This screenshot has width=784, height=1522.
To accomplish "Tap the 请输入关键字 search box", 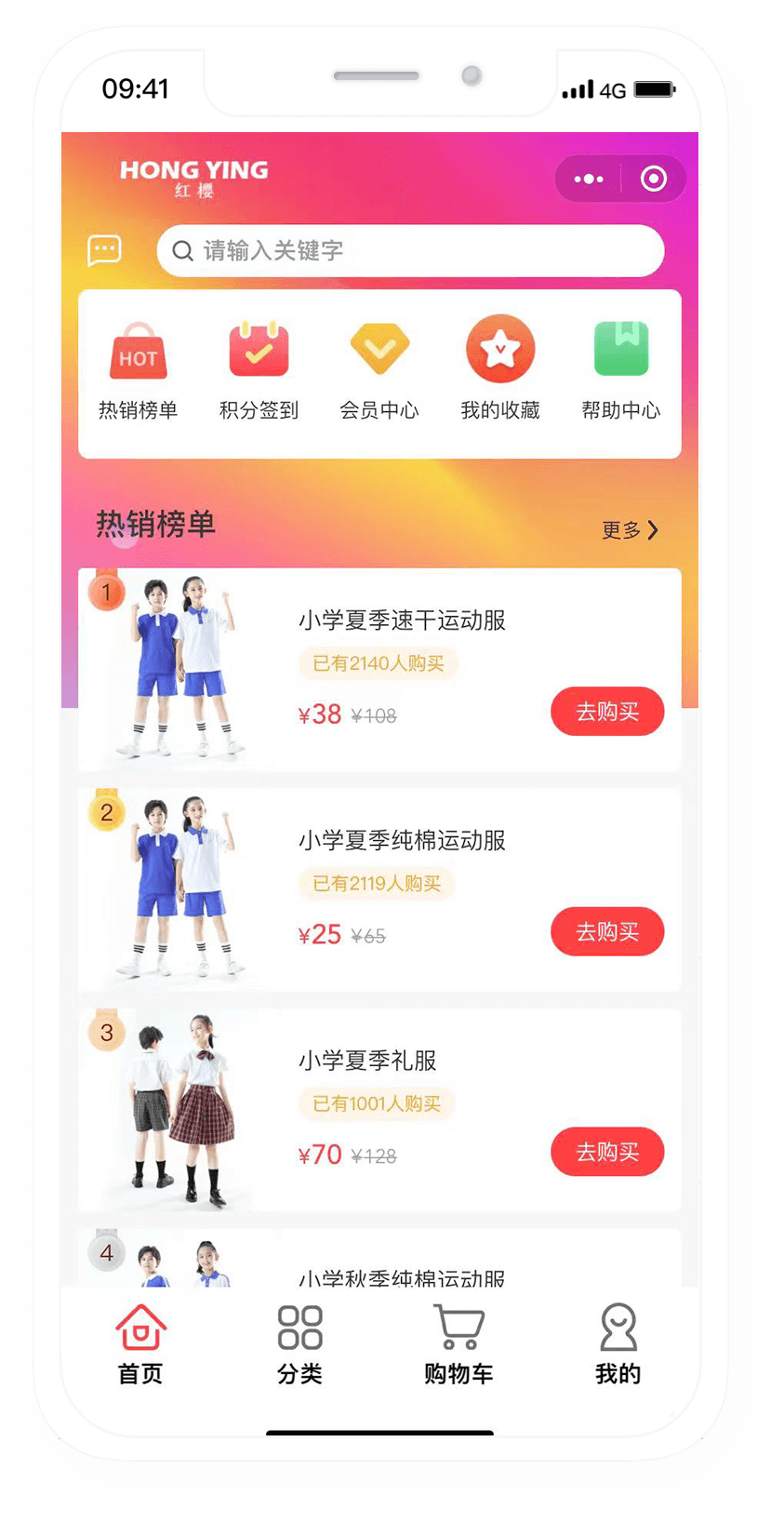I will pos(410,251).
